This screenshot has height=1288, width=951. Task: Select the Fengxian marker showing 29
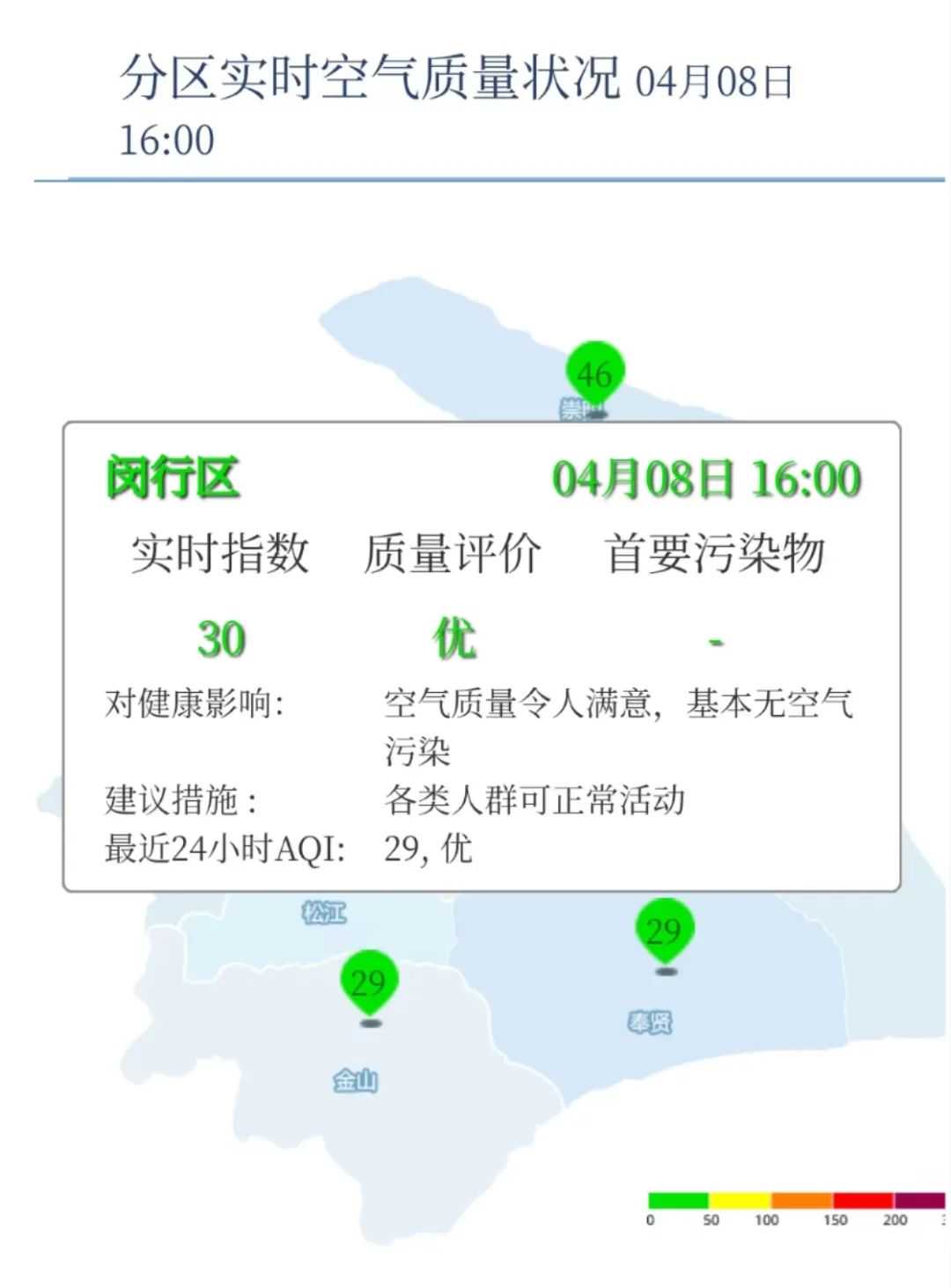pyautogui.click(x=665, y=930)
